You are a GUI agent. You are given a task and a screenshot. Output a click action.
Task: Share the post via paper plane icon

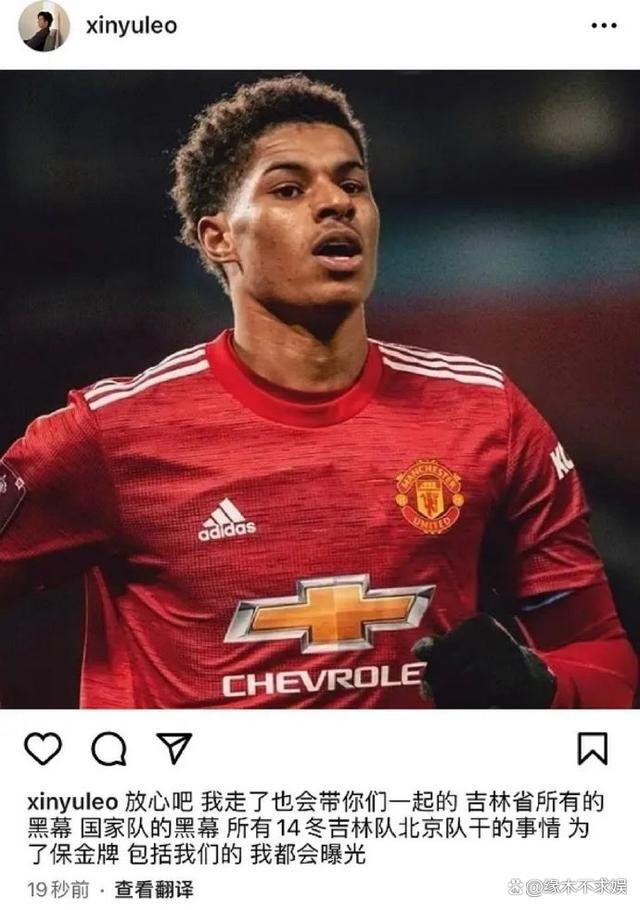pyautogui.click(x=174, y=748)
